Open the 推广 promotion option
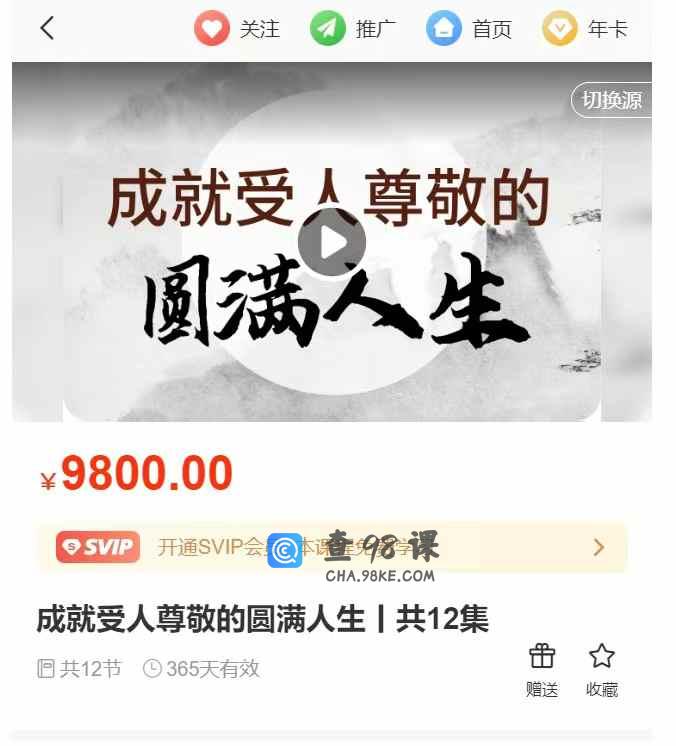 coord(353,29)
